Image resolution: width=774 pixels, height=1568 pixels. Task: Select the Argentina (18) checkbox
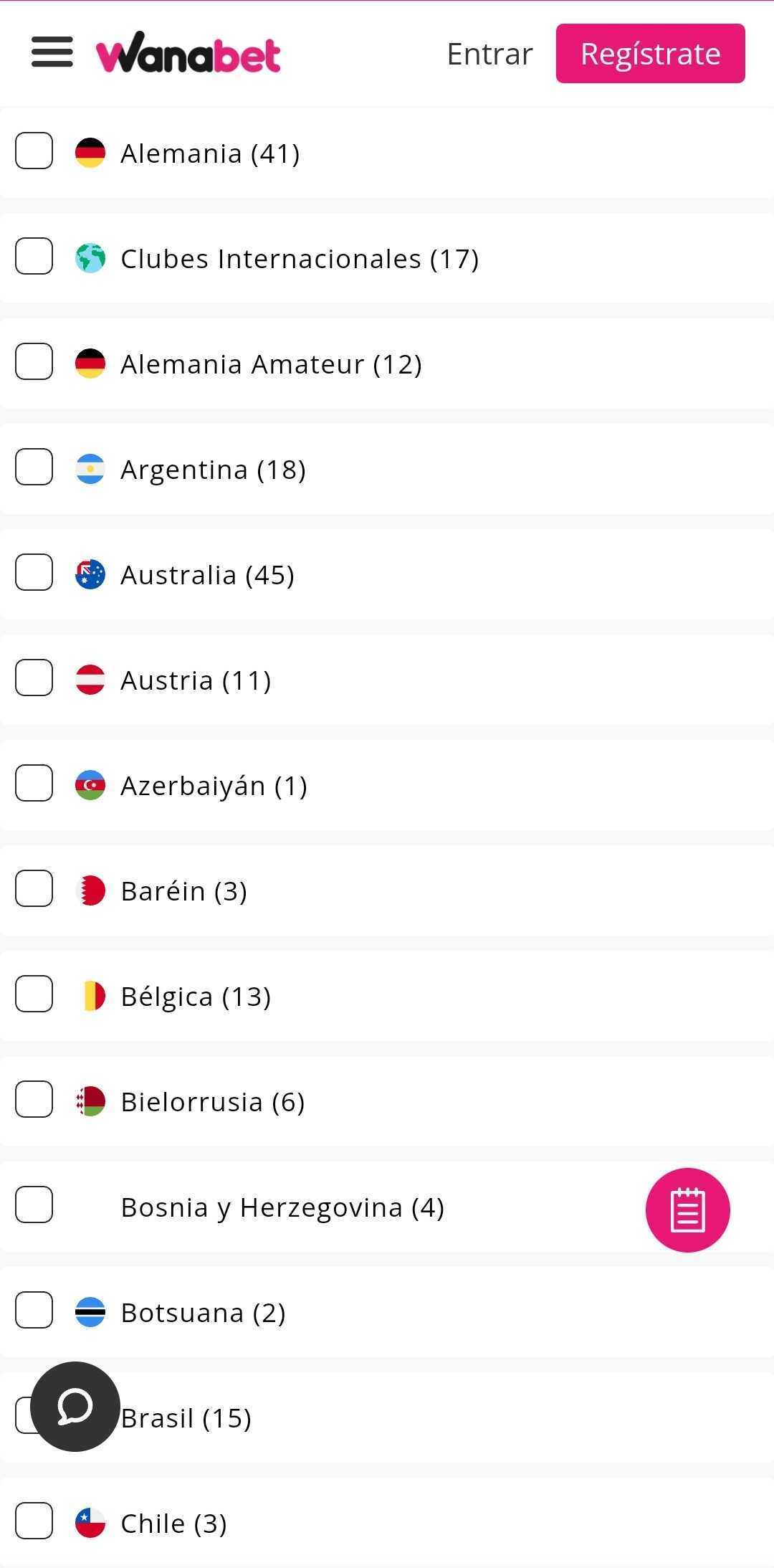coord(34,467)
